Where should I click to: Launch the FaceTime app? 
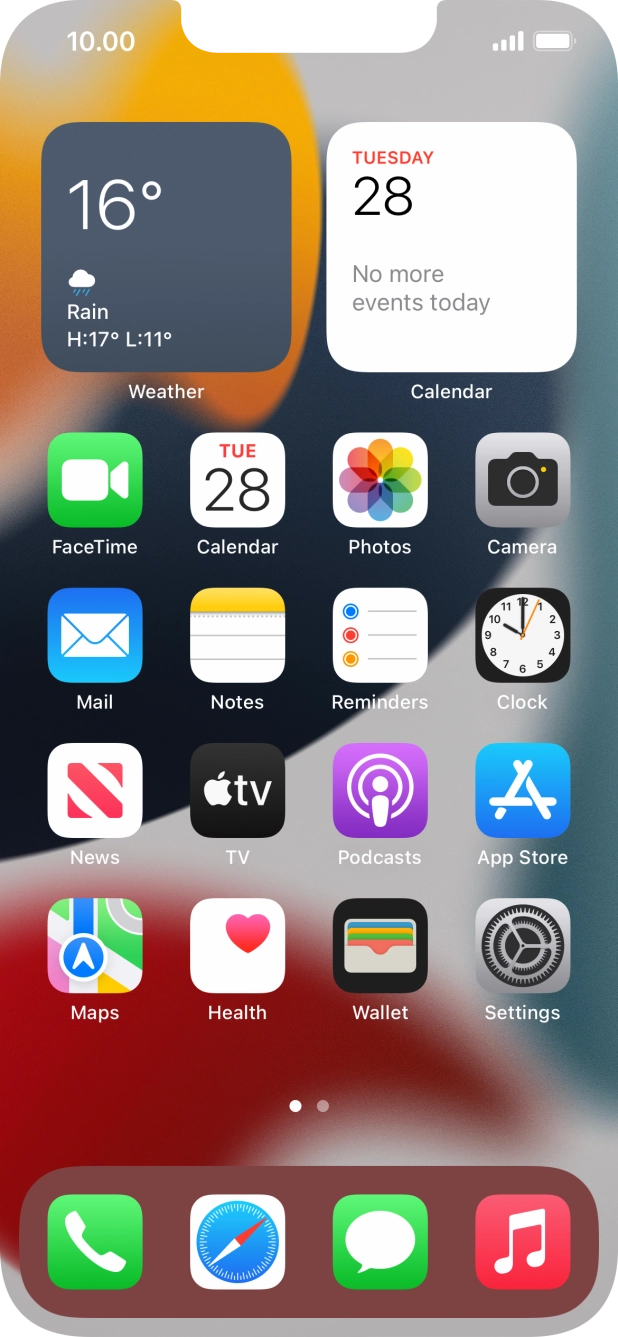pos(95,480)
